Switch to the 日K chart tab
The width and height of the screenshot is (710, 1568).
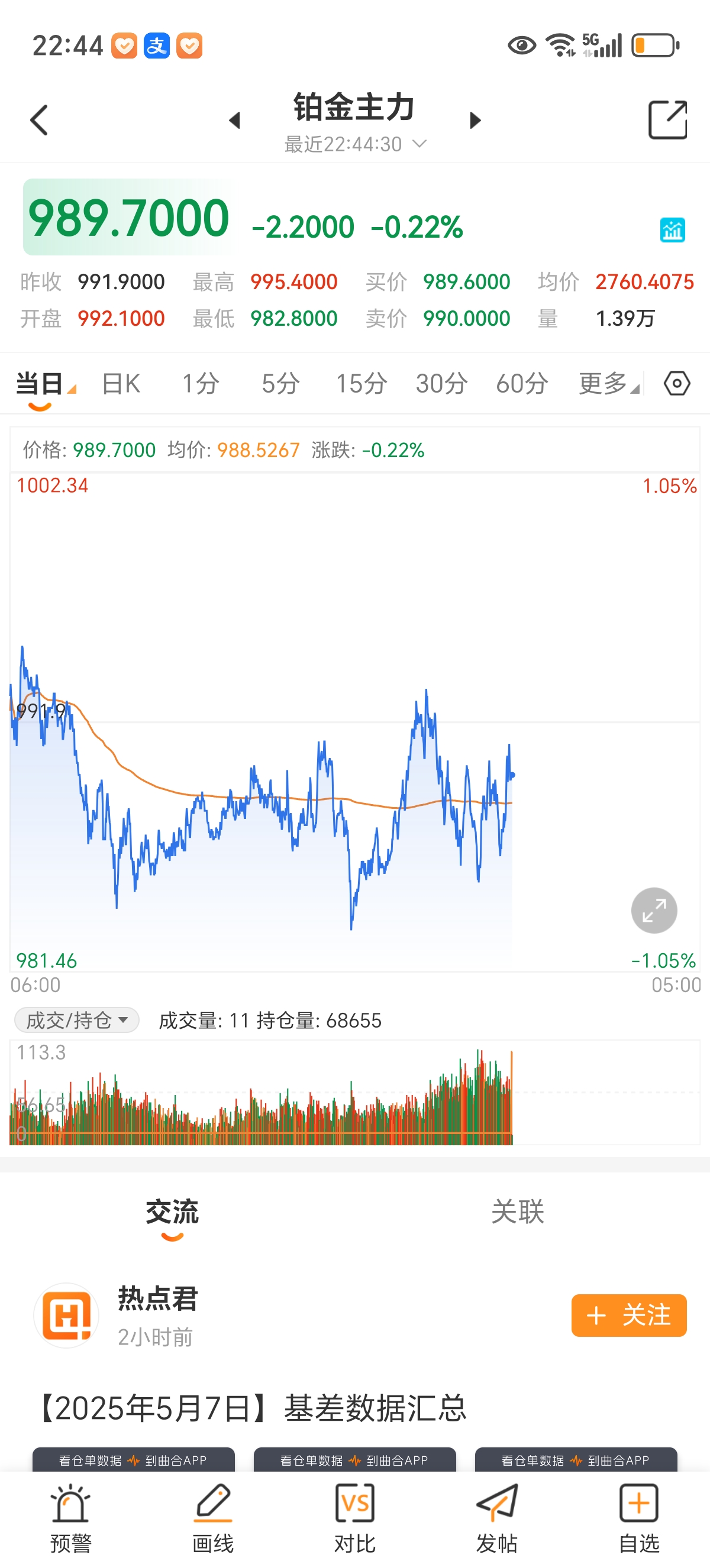click(x=121, y=384)
